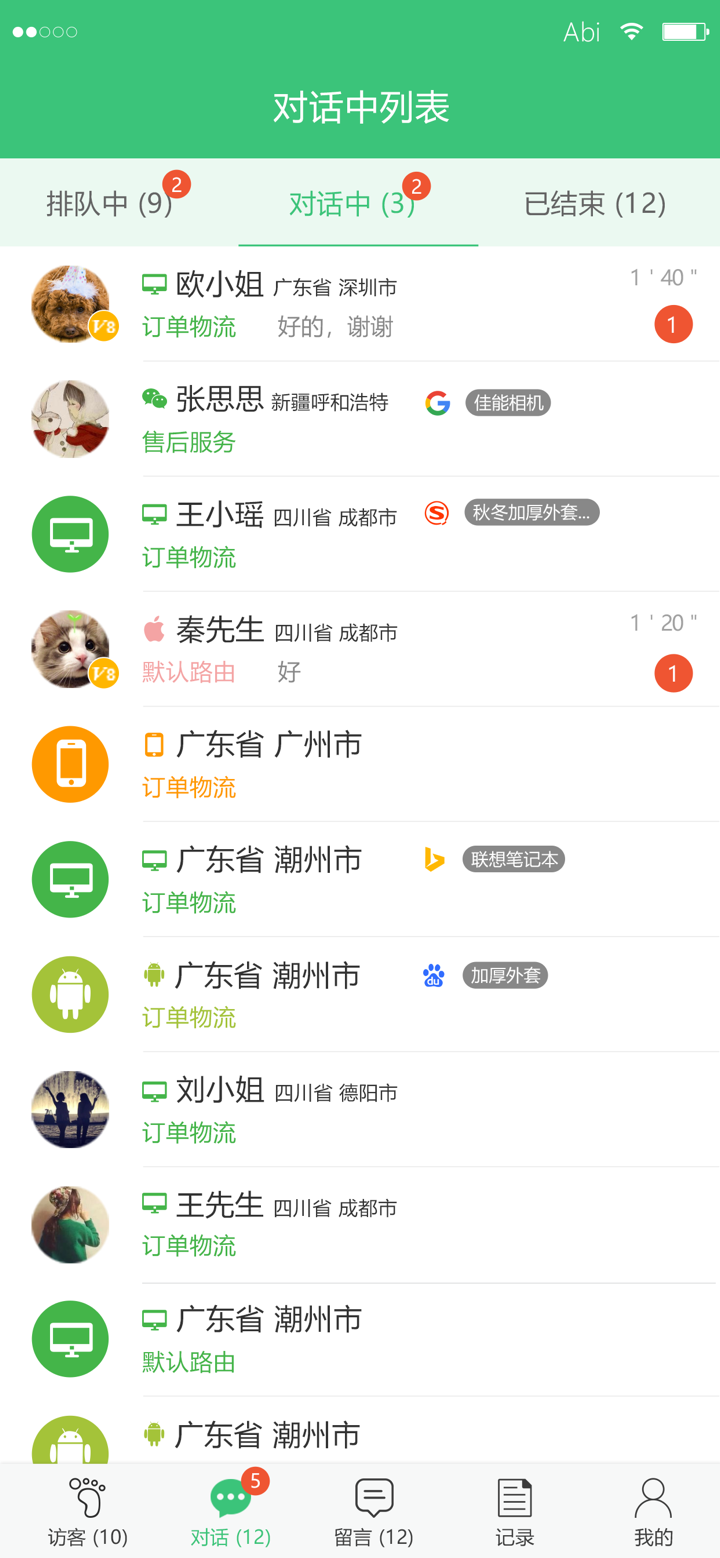Tap the red unread badge on 欧小姐's chat
Viewport: 720px width, 1558px height.
673,324
